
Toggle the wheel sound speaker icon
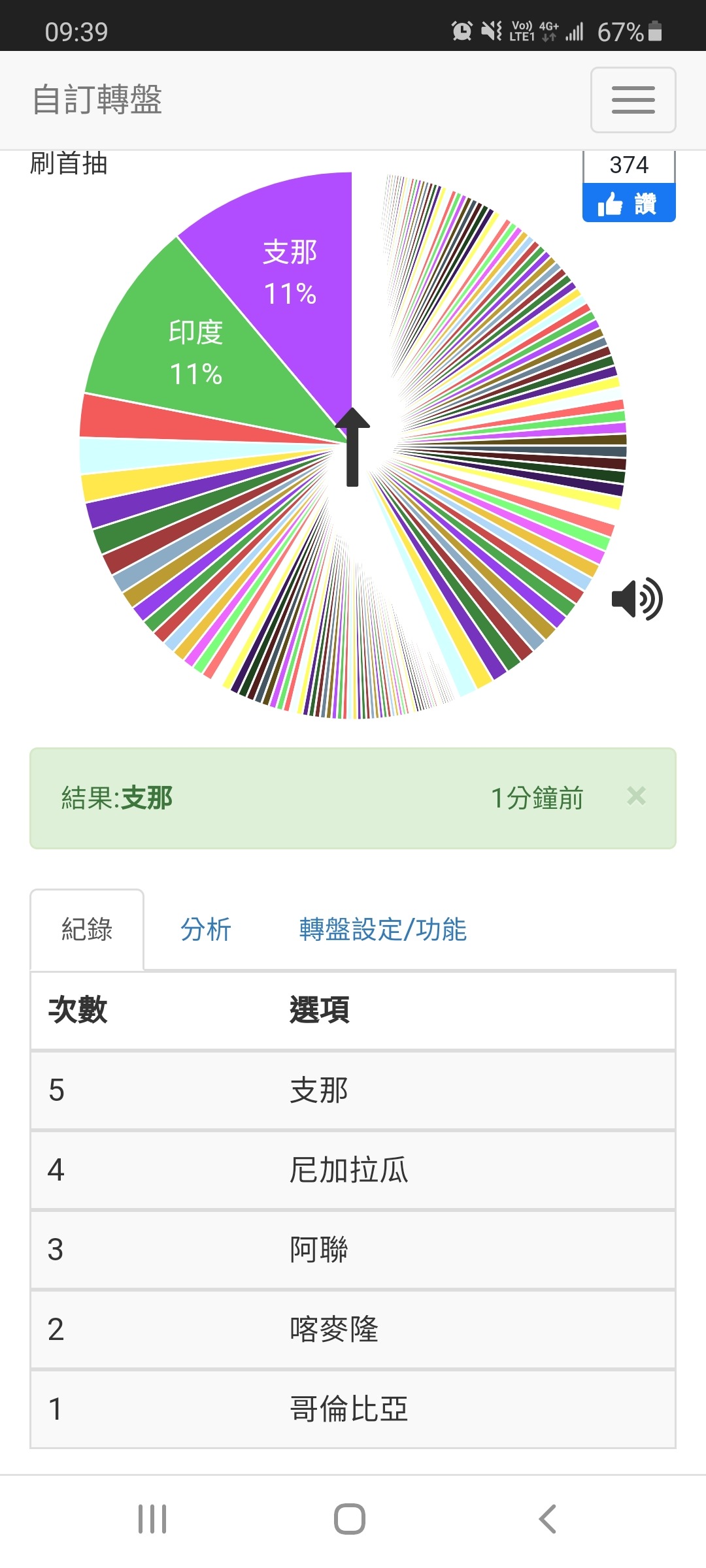(x=637, y=598)
